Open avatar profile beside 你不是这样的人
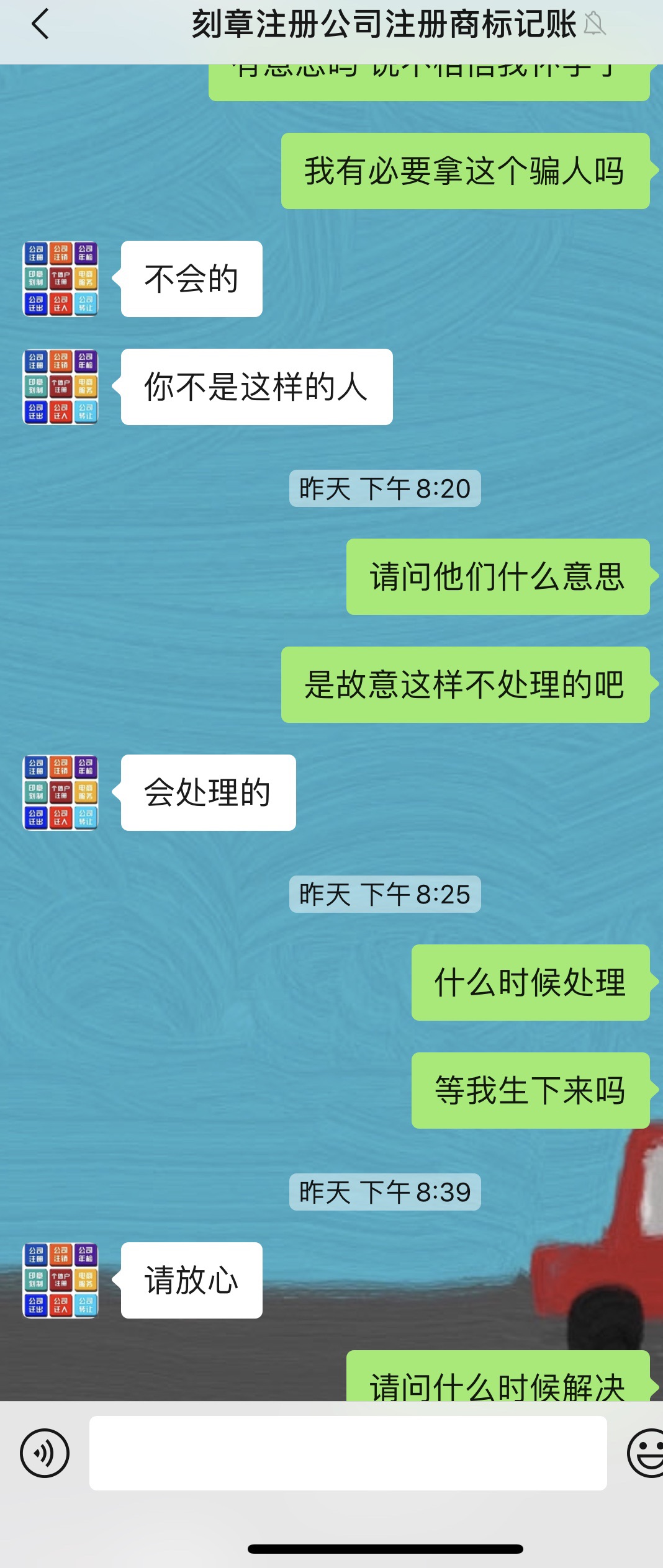 coord(60,387)
